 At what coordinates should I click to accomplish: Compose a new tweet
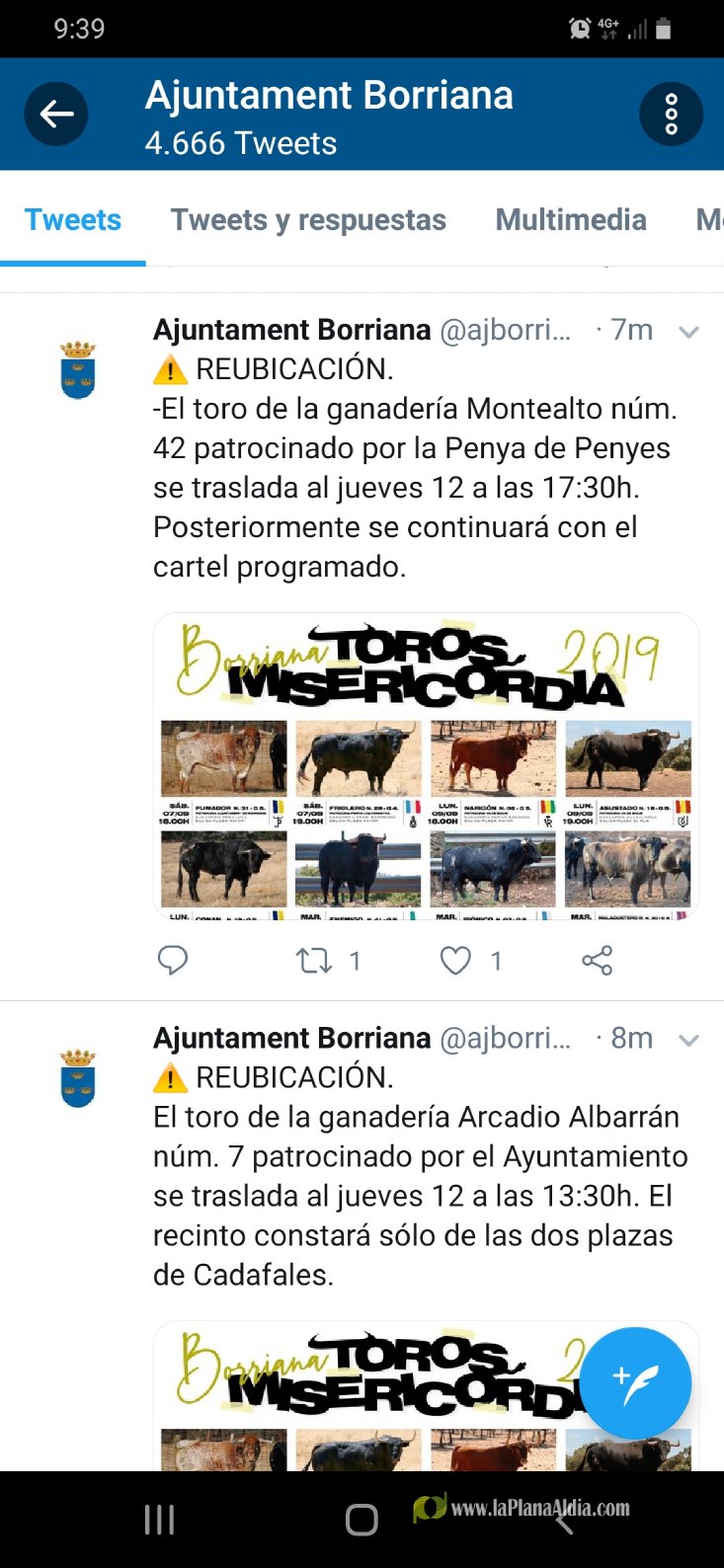tap(635, 1382)
